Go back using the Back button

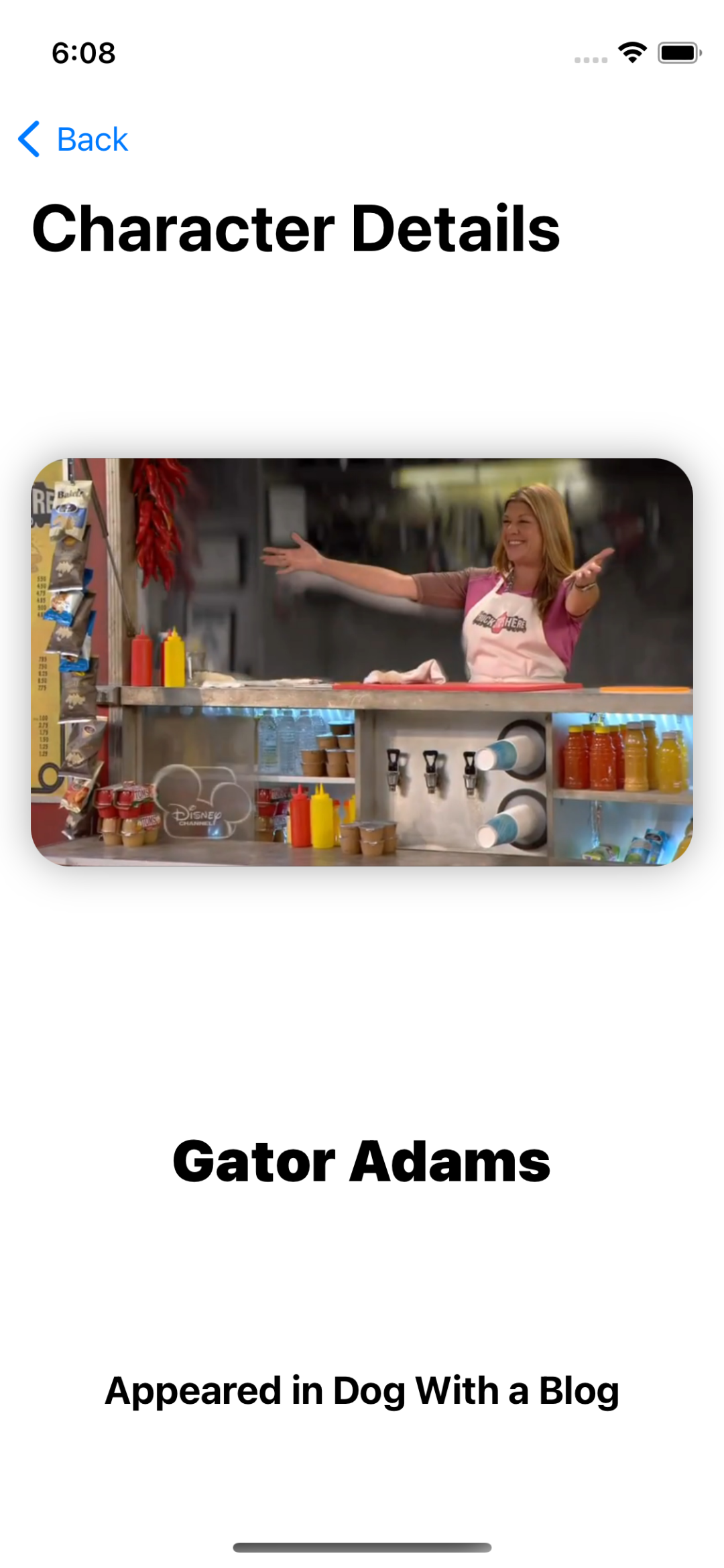(74, 139)
